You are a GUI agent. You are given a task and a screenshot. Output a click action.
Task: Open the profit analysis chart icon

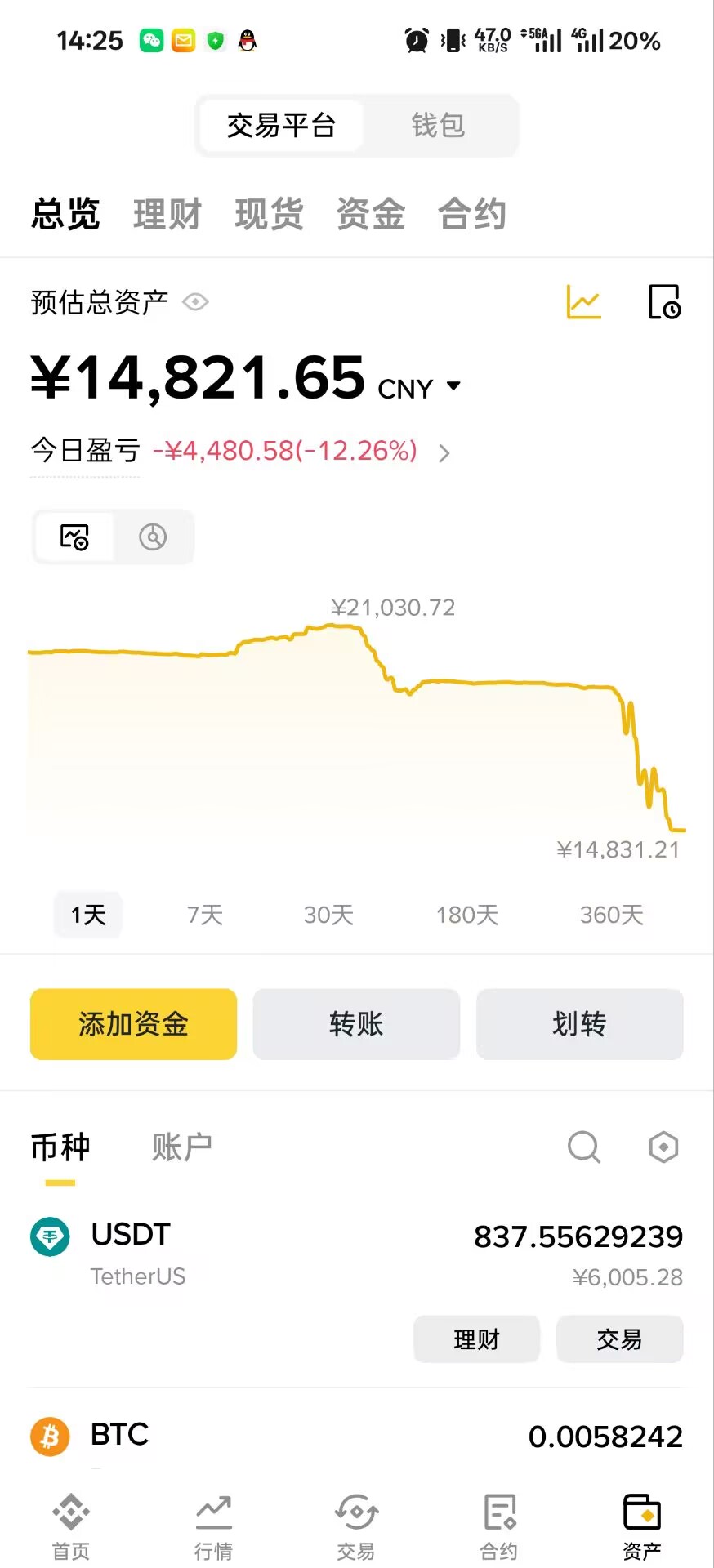(583, 302)
